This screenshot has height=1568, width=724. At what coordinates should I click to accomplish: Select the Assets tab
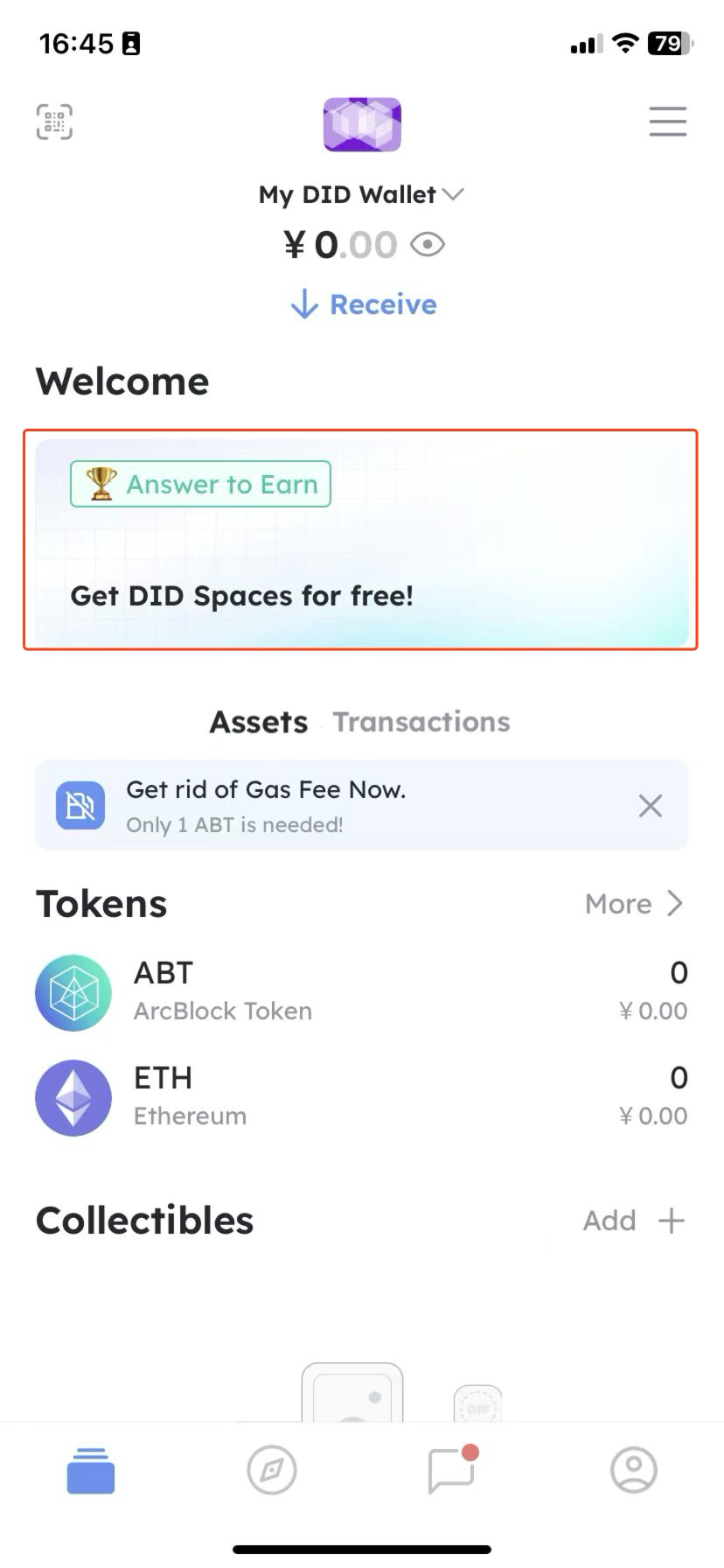259,722
